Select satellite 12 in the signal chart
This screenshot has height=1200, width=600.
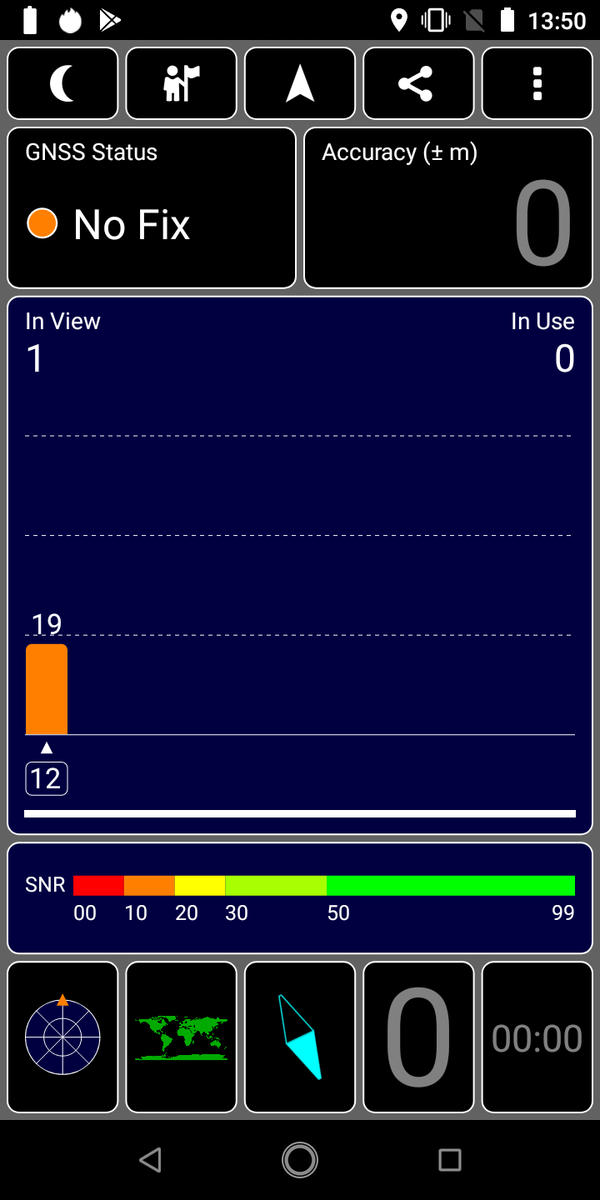pyautogui.click(x=46, y=778)
